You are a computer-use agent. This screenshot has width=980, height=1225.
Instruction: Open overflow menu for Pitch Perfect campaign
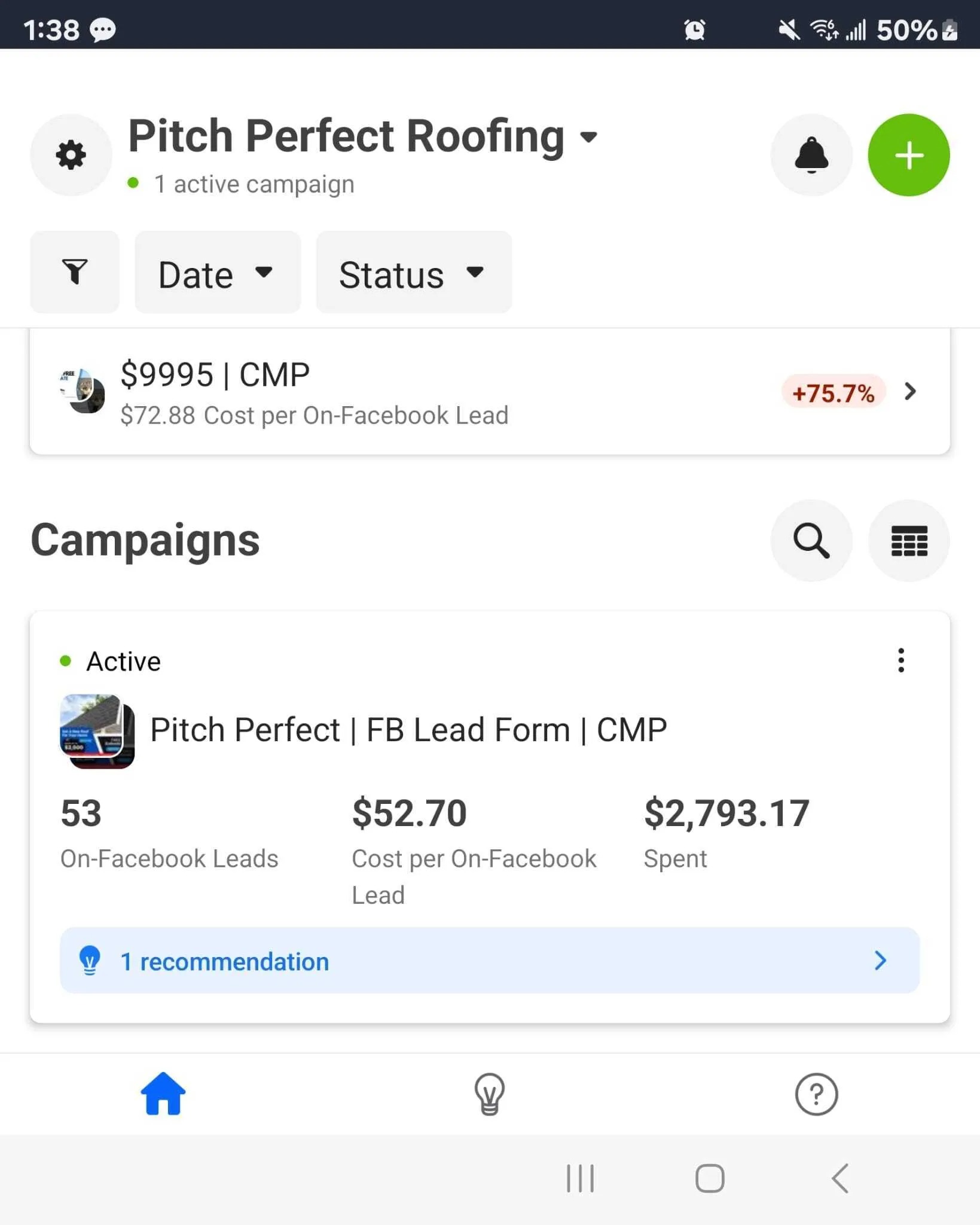coord(900,660)
